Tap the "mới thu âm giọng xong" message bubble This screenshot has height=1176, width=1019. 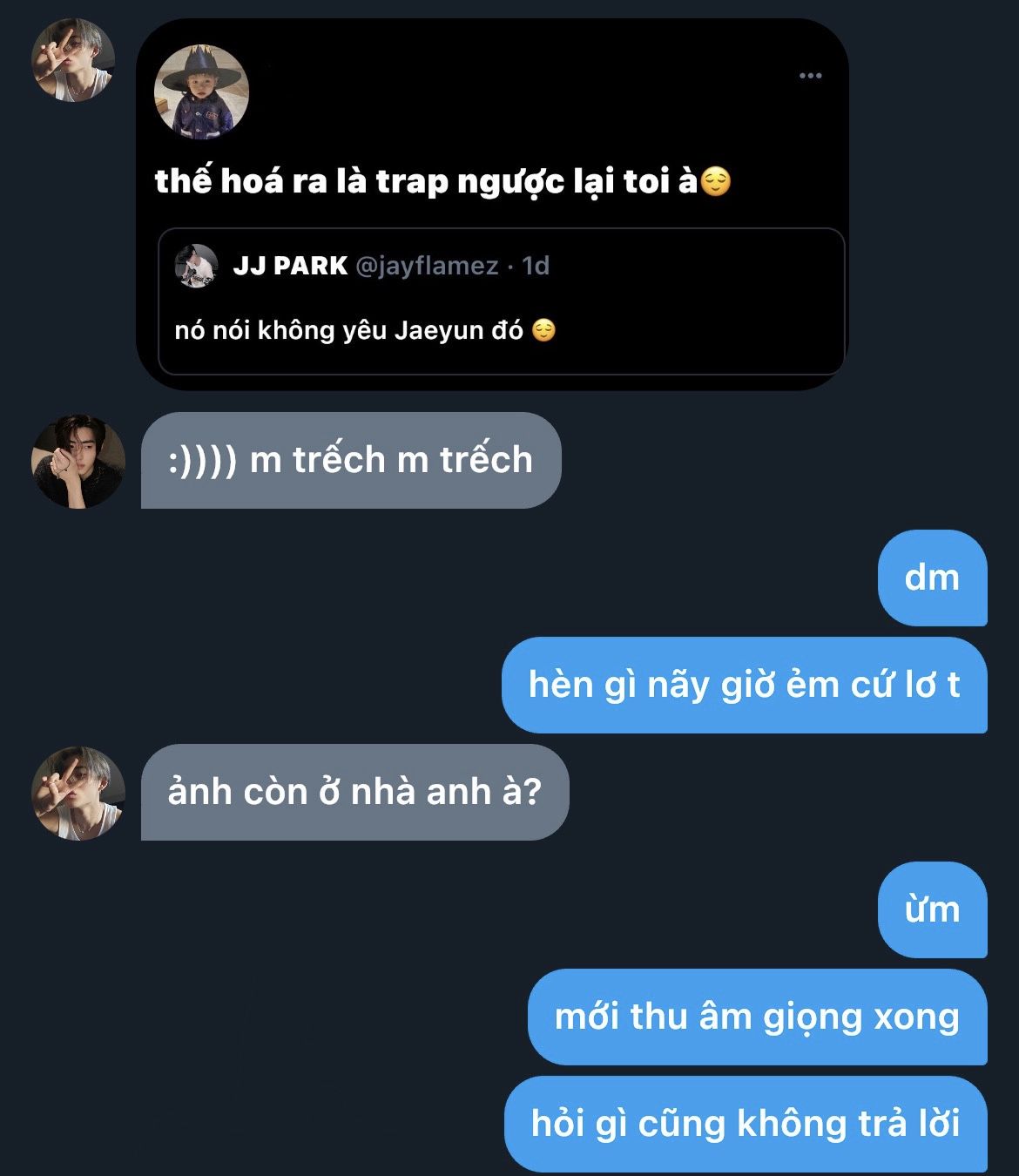click(756, 1017)
